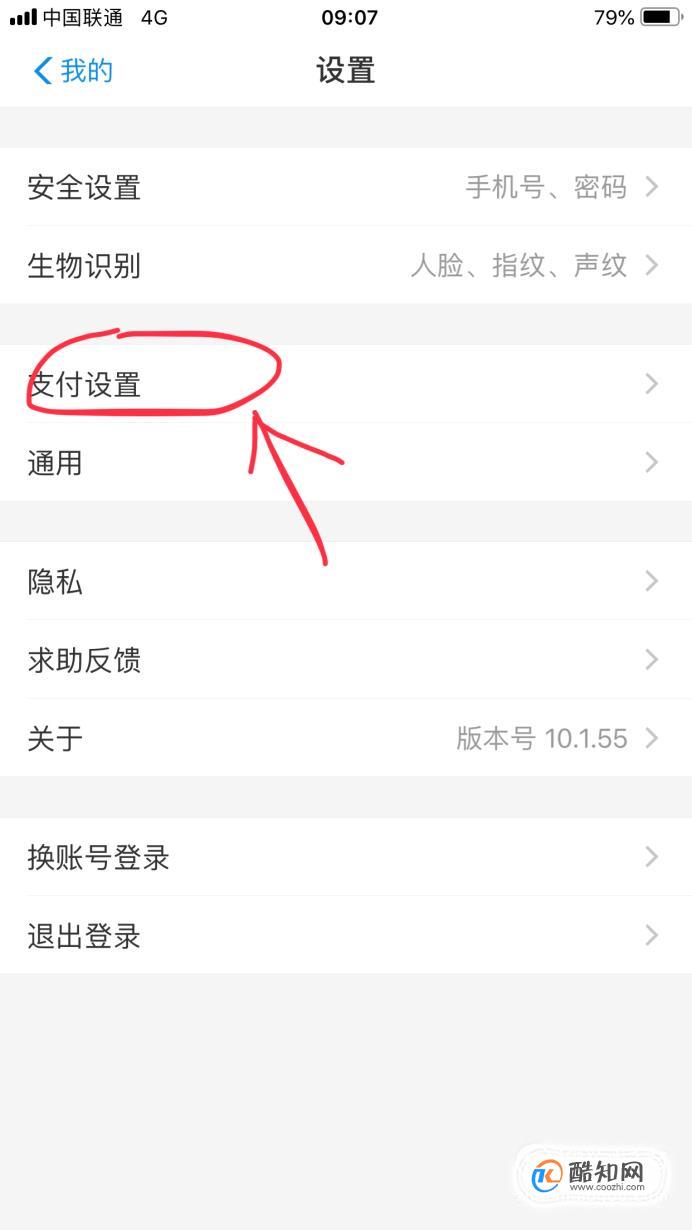
Task: Open 支付设置 row
Action: (346, 384)
